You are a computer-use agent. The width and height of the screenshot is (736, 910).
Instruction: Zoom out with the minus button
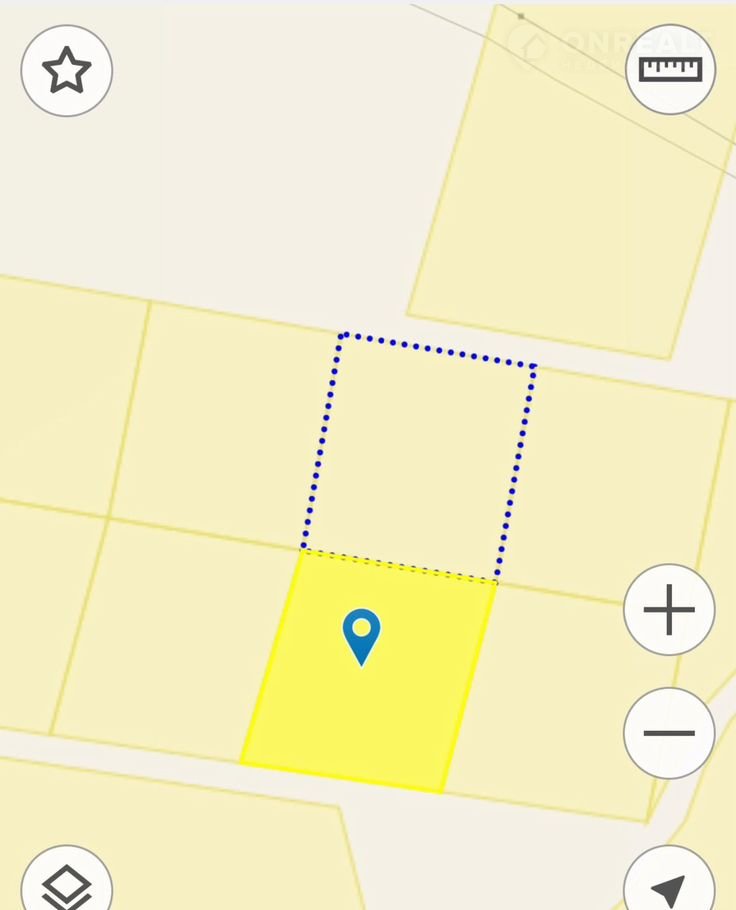(669, 733)
